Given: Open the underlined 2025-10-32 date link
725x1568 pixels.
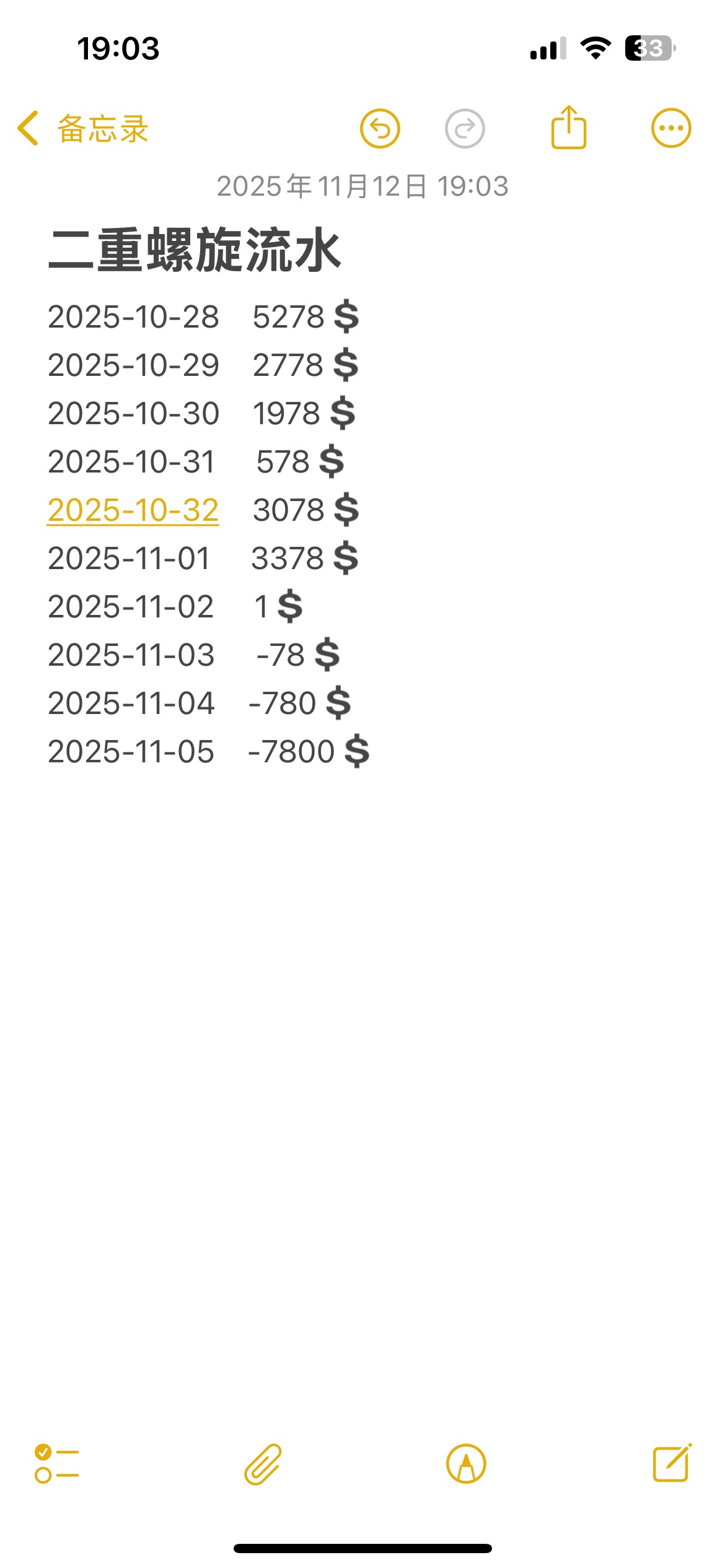Looking at the screenshot, I should point(133,510).
